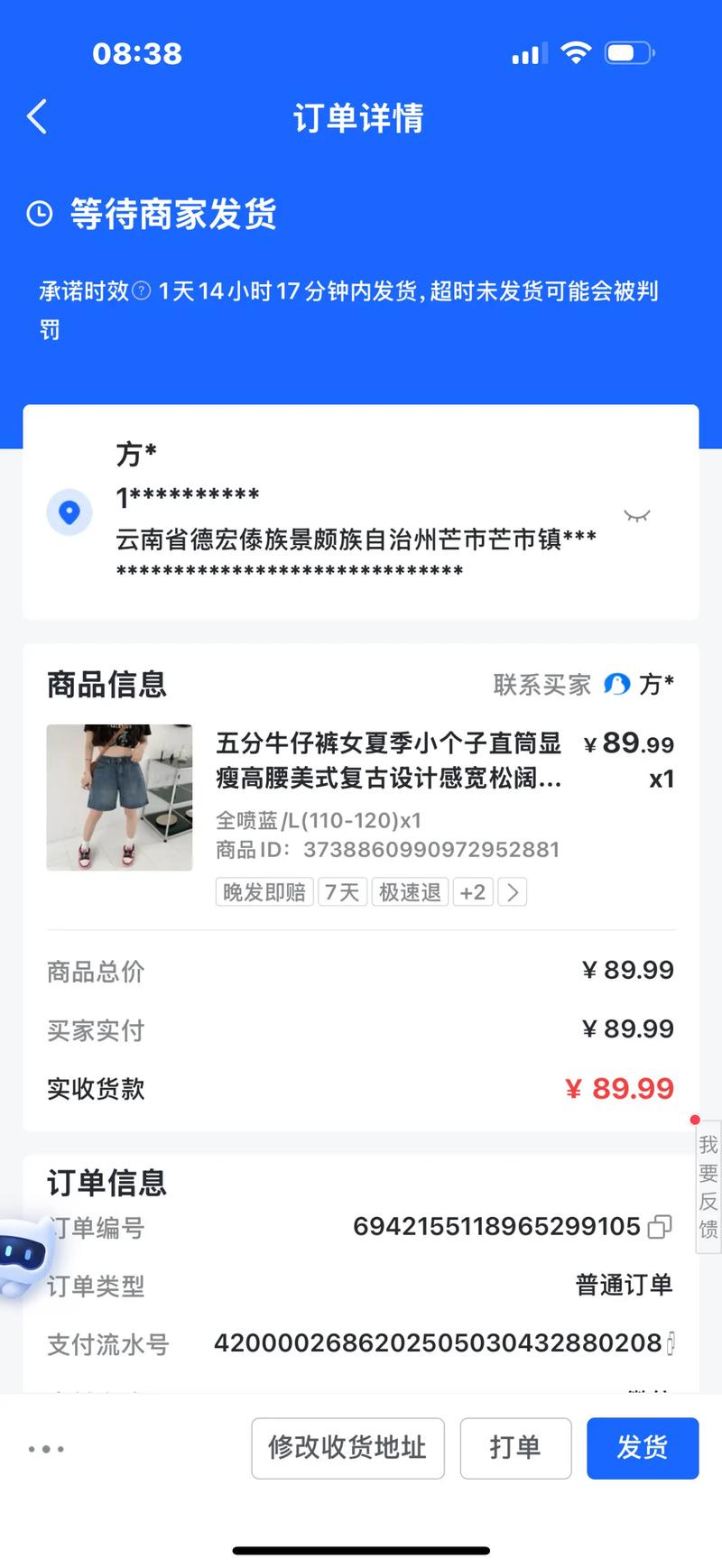Tap 发货 to ship the order
Screen dimensions: 722x1568
(x=643, y=1448)
